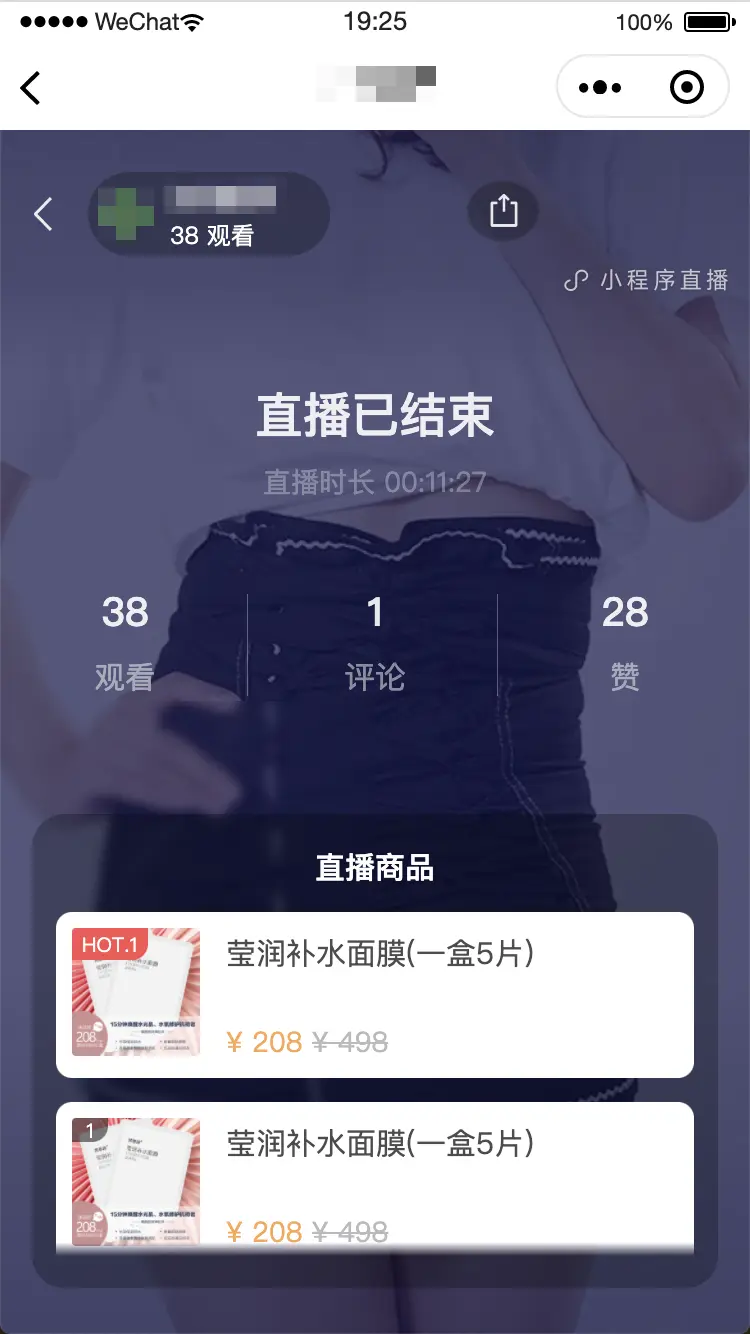Tap the battery indicator showing 100%

pyautogui.click(x=707, y=21)
